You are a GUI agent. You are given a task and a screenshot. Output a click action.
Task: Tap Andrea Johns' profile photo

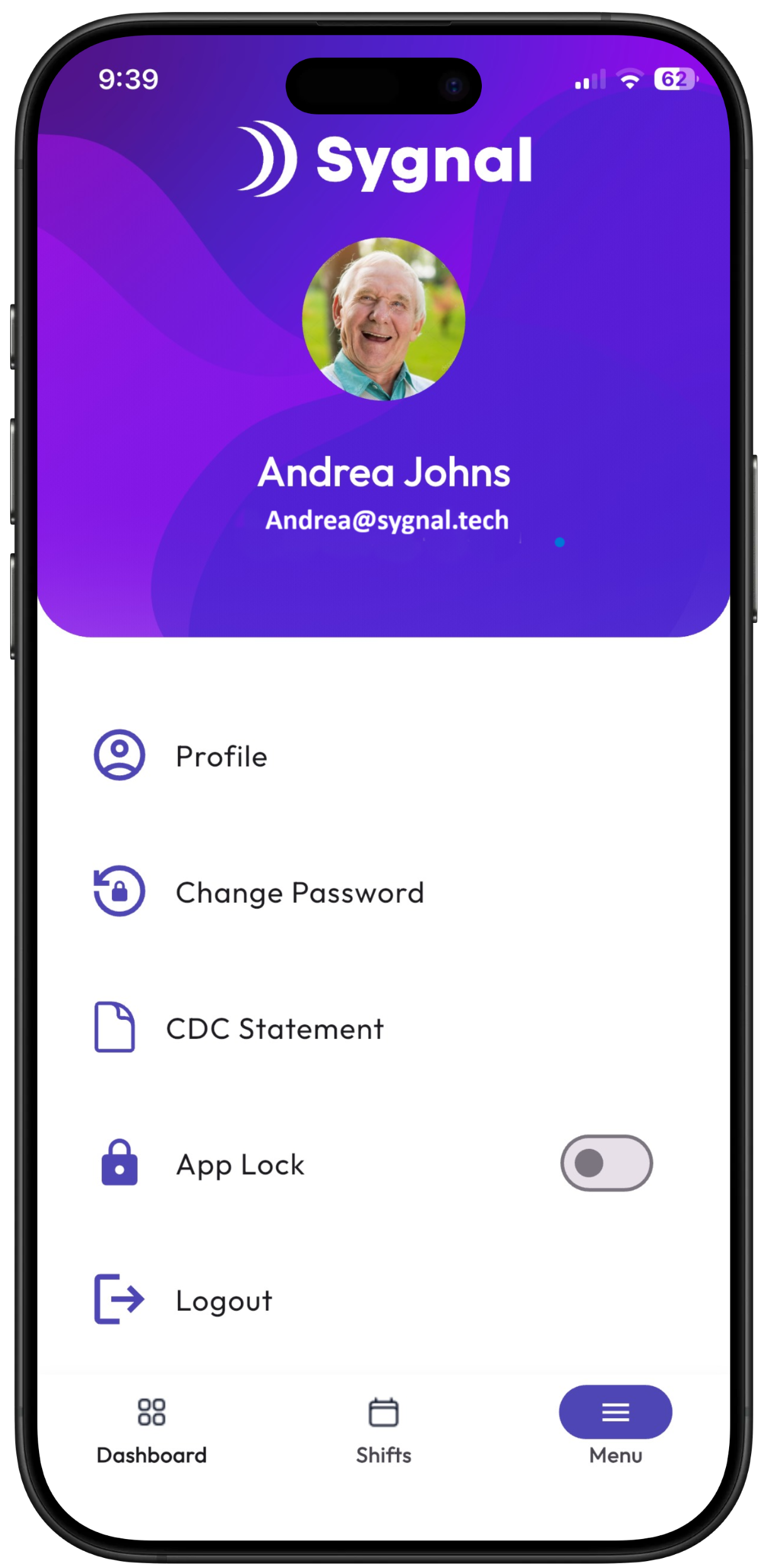(x=384, y=320)
